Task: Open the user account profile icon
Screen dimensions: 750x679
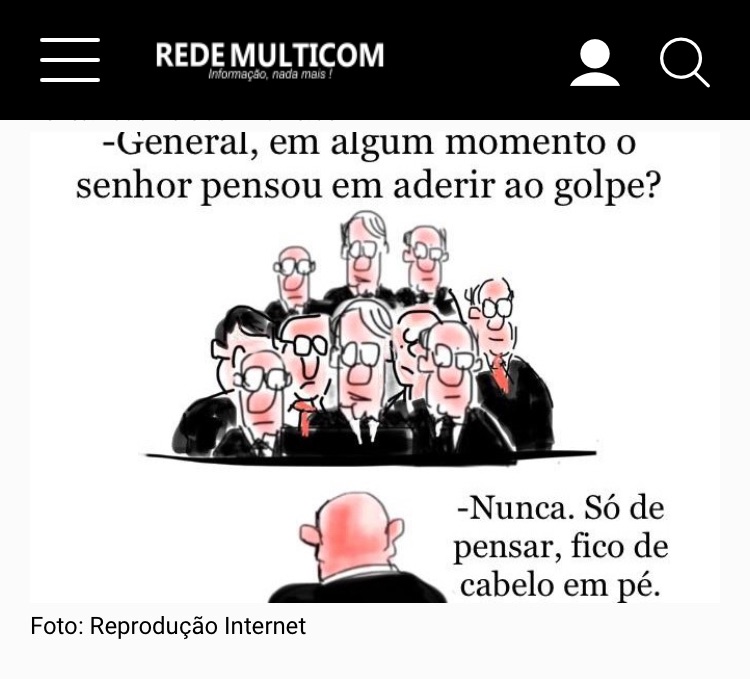Action: click(x=595, y=62)
